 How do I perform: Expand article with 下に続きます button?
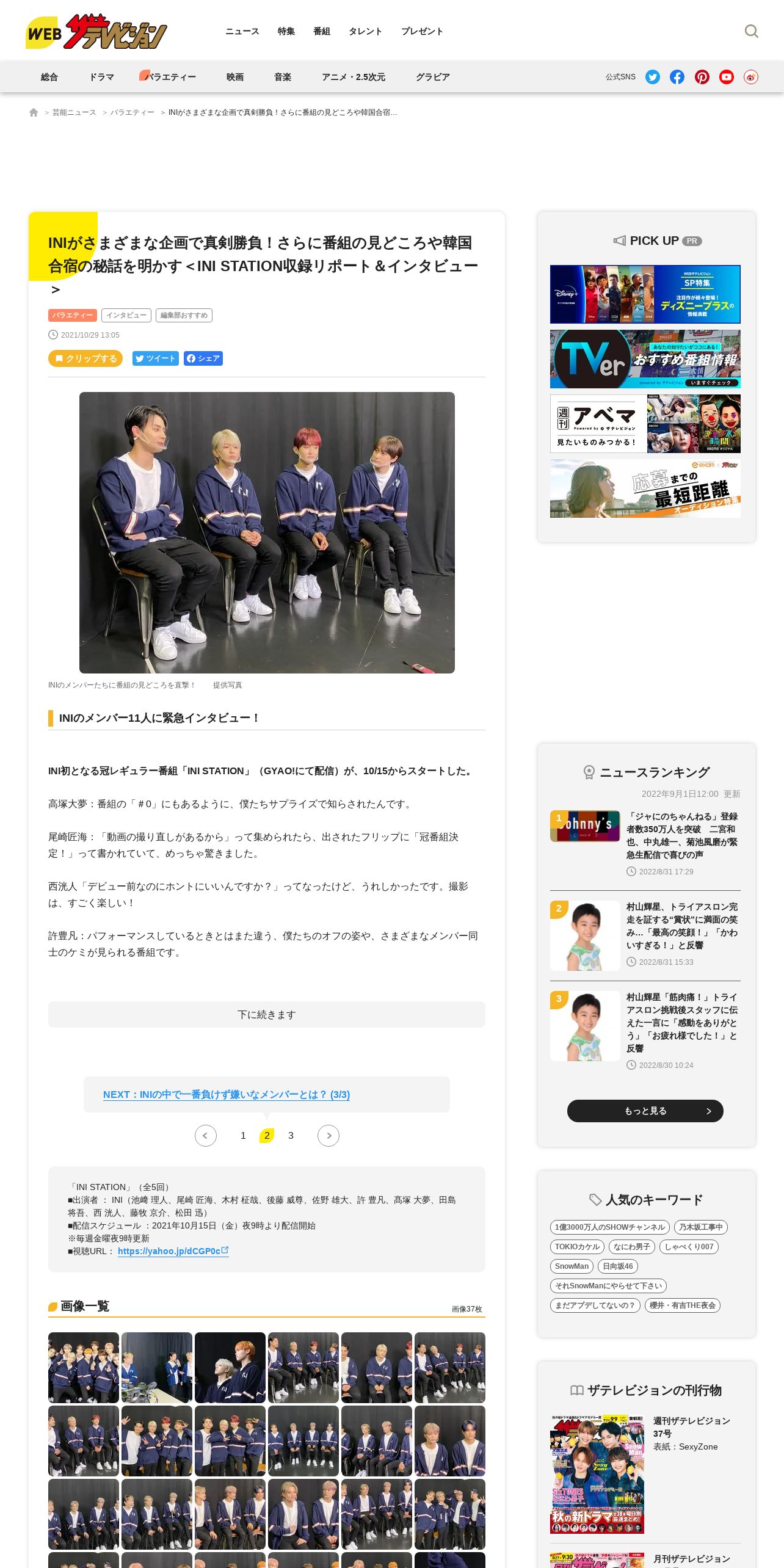pyautogui.click(x=267, y=1014)
